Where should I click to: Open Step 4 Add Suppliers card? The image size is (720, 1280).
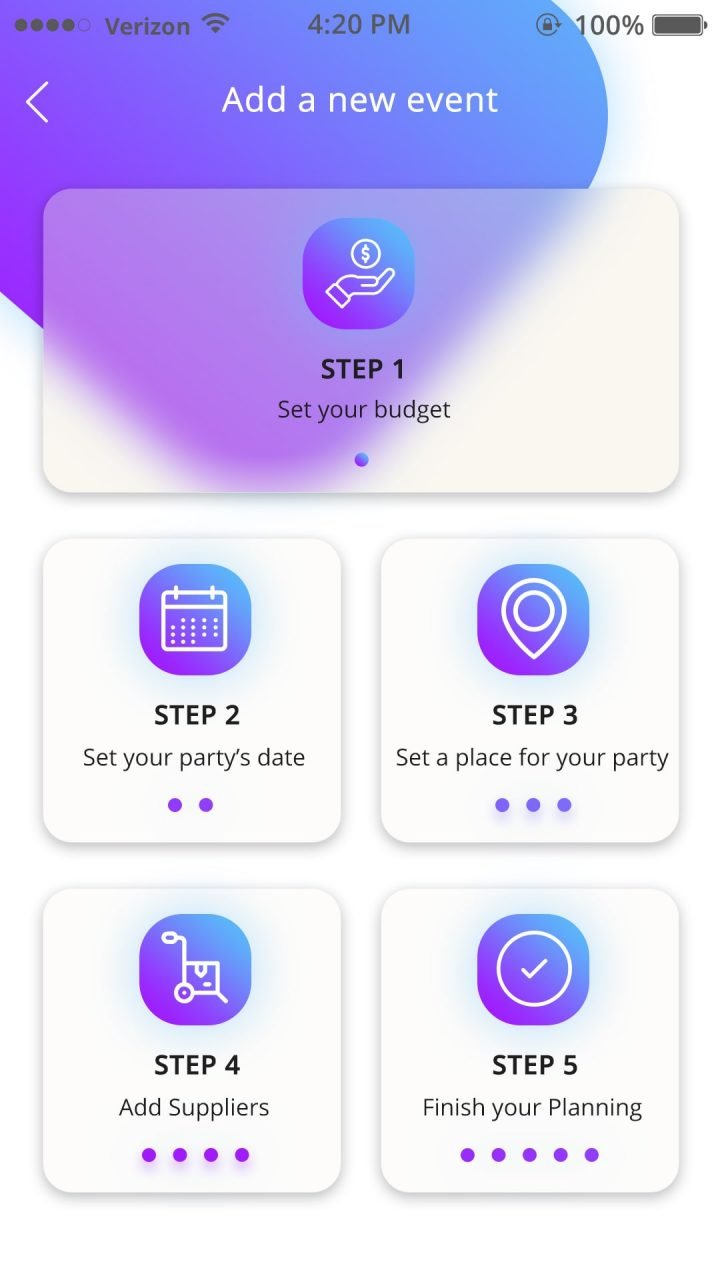192,1040
